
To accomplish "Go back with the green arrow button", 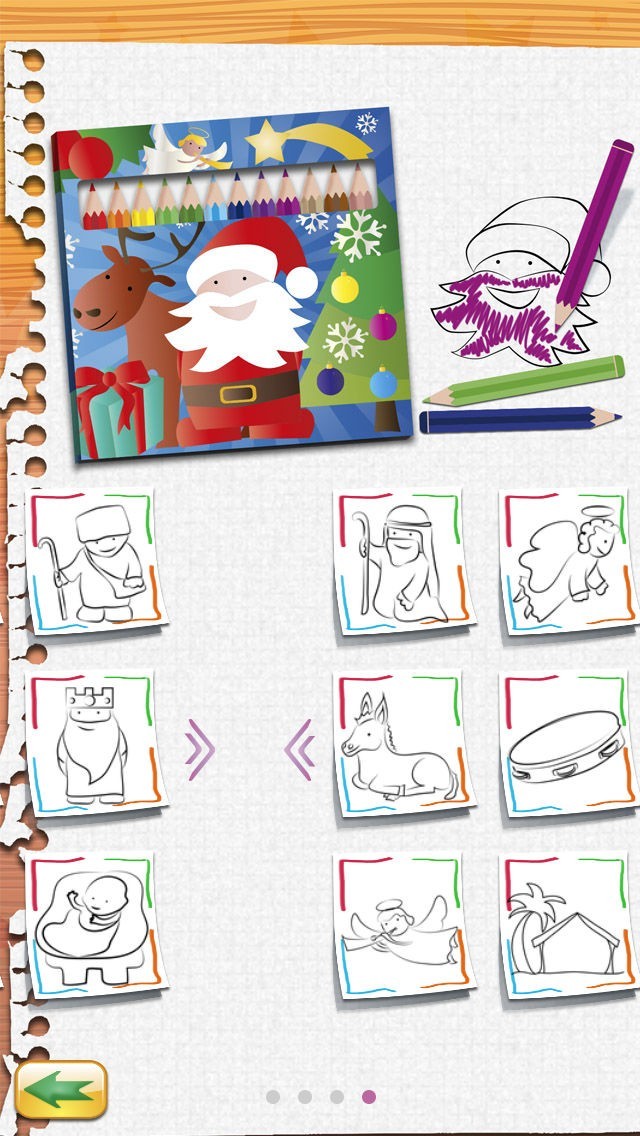I will (61, 1088).
